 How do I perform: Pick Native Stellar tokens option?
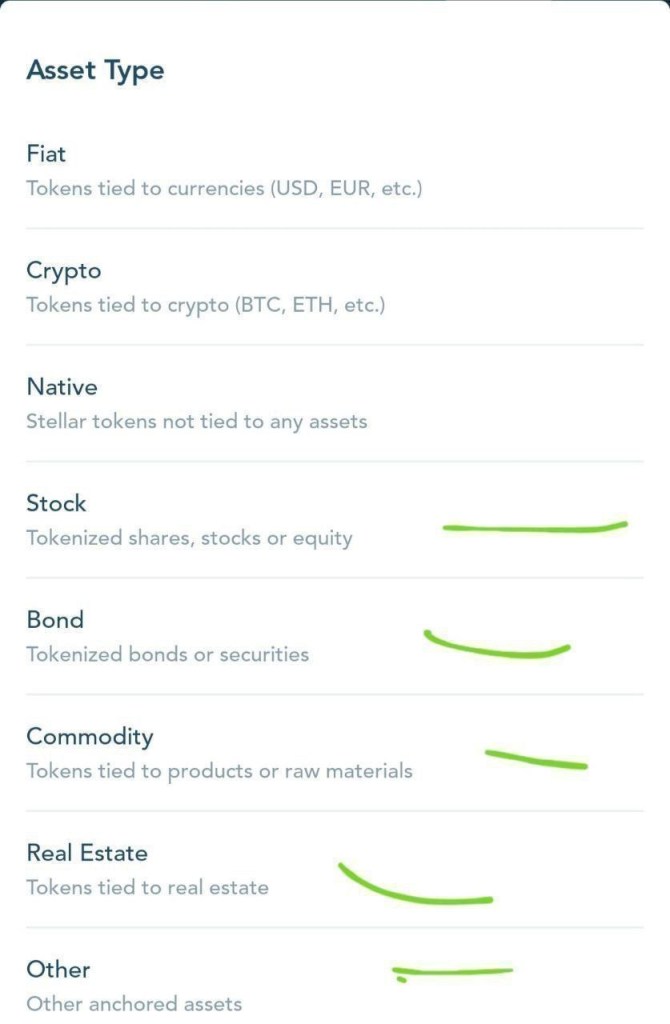coord(335,404)
